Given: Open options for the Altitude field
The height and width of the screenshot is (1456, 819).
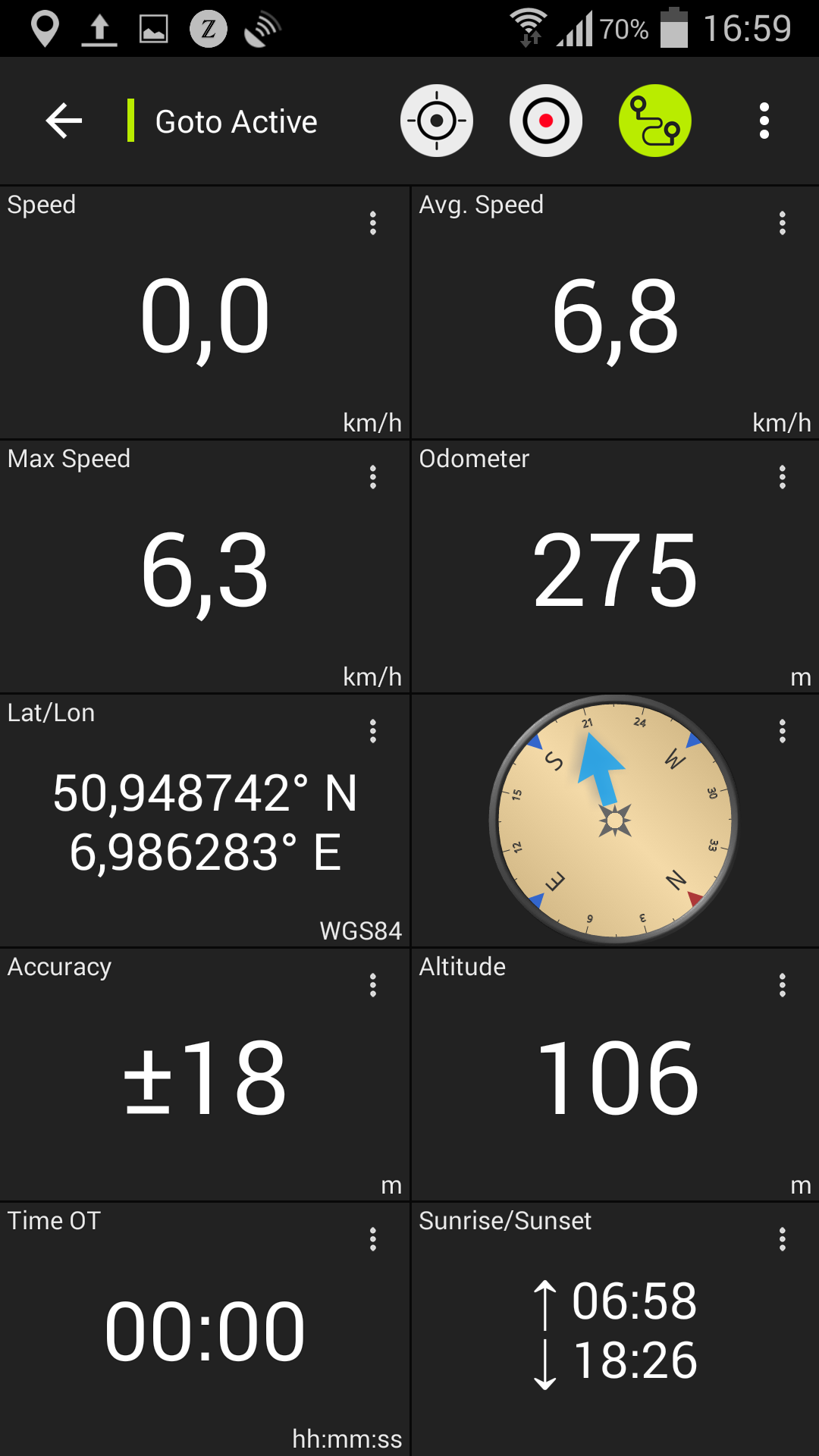Looking at the screenshot, I should [782, 985].
